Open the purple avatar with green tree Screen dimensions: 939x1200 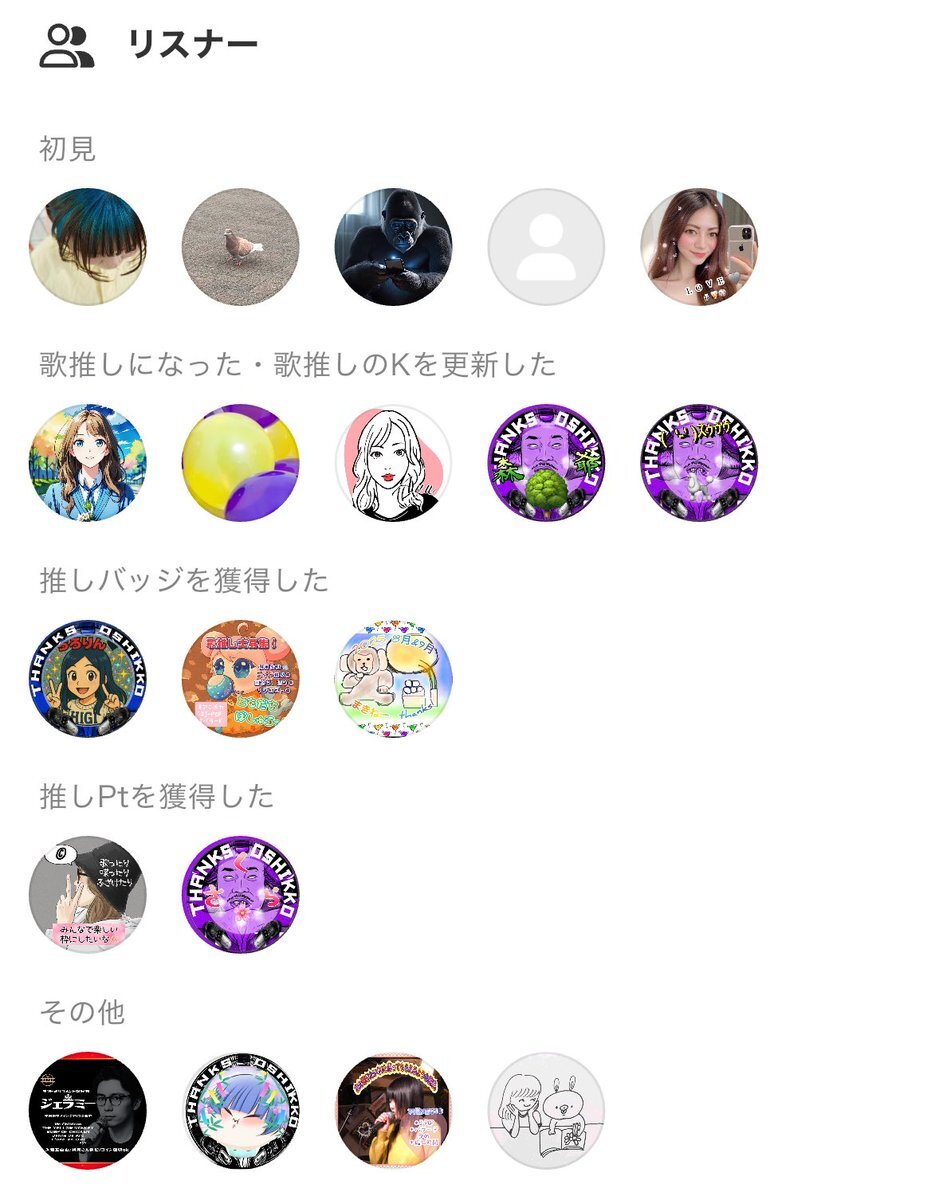click(546, 463)
